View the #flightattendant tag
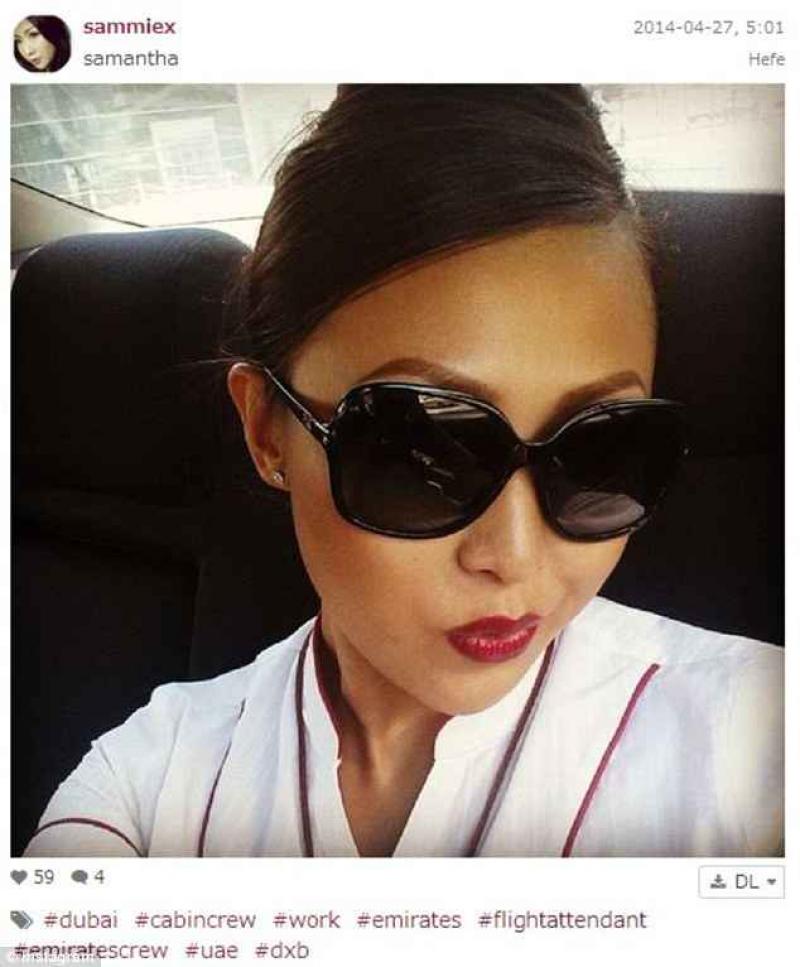The image size is (800, 967). click(x=561, y=919)
